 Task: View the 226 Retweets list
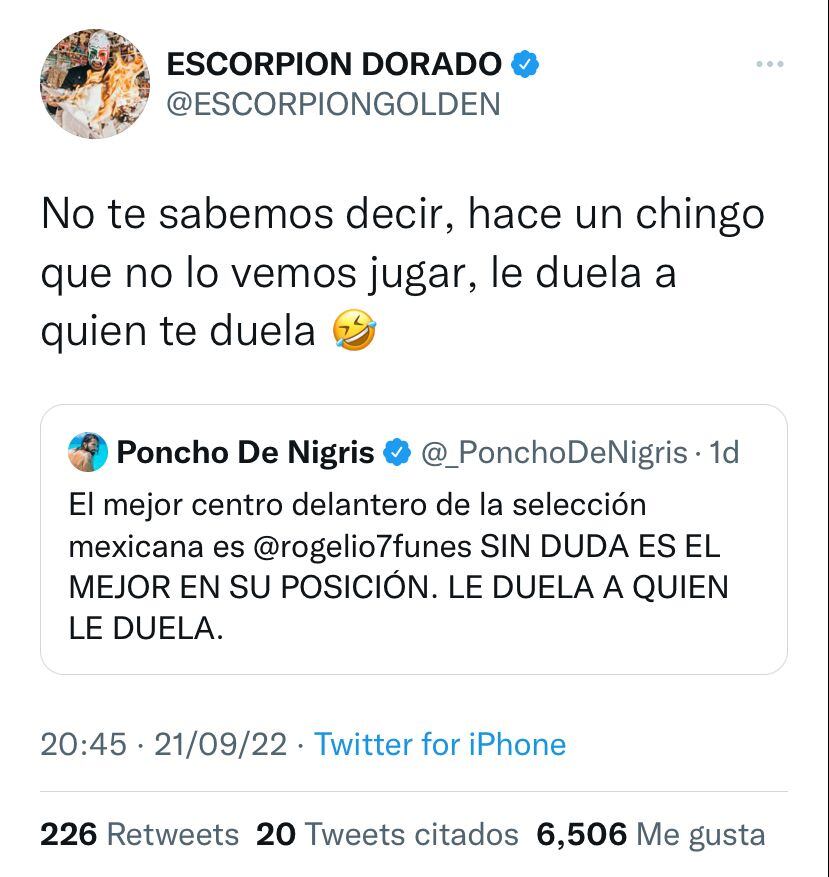(x=139, y=834)
